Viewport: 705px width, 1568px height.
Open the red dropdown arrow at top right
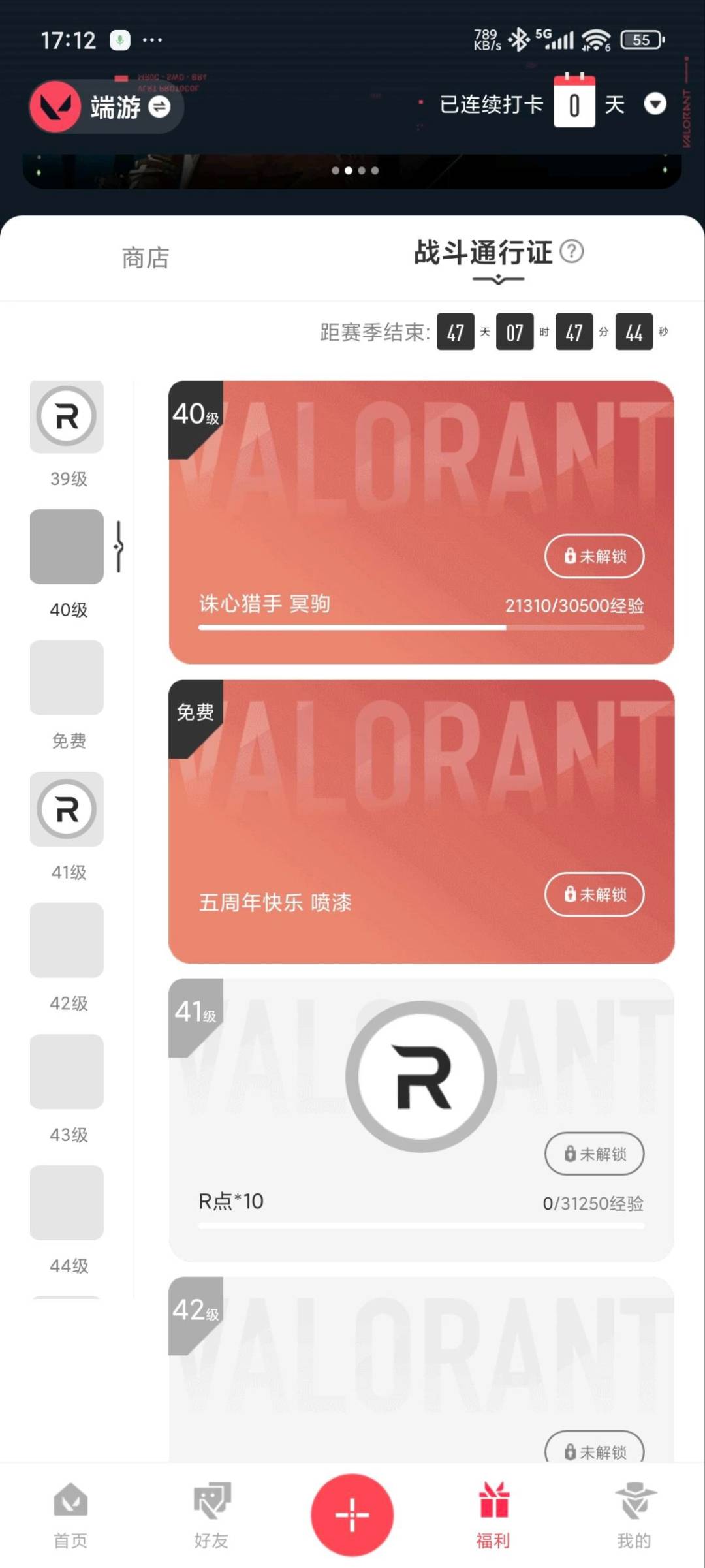coord(655,104)
